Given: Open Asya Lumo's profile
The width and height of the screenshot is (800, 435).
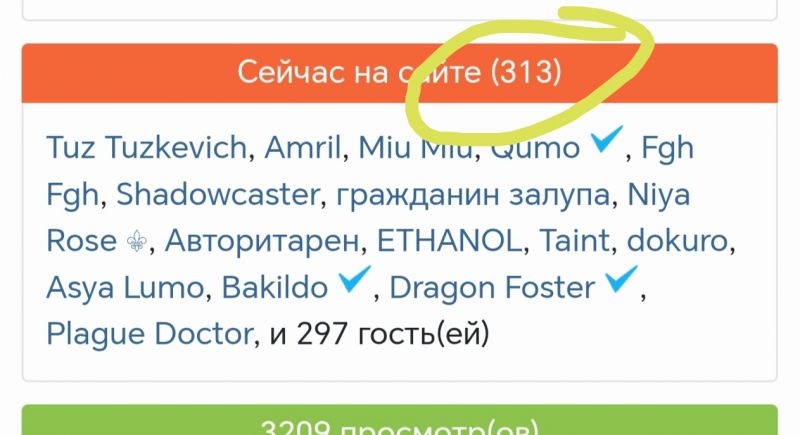Looking at the screenshot, I should [x=124, y=287].
